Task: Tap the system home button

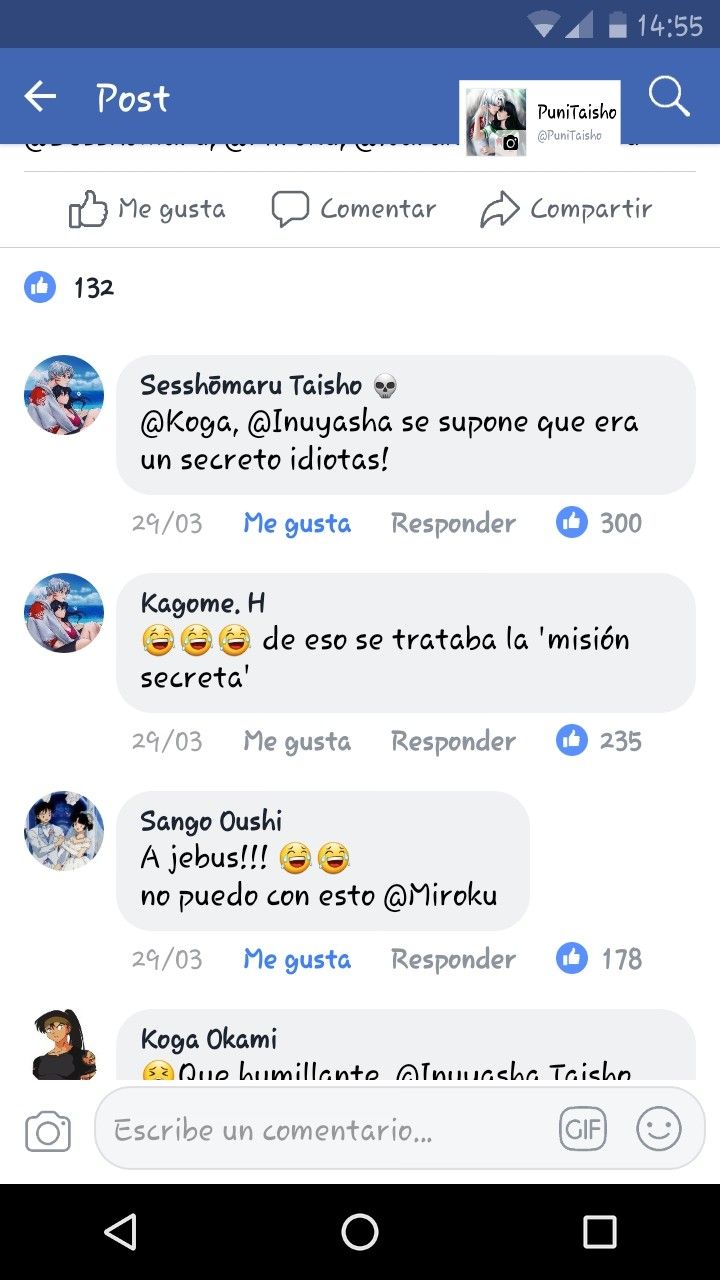Action: click(360, 1232)
